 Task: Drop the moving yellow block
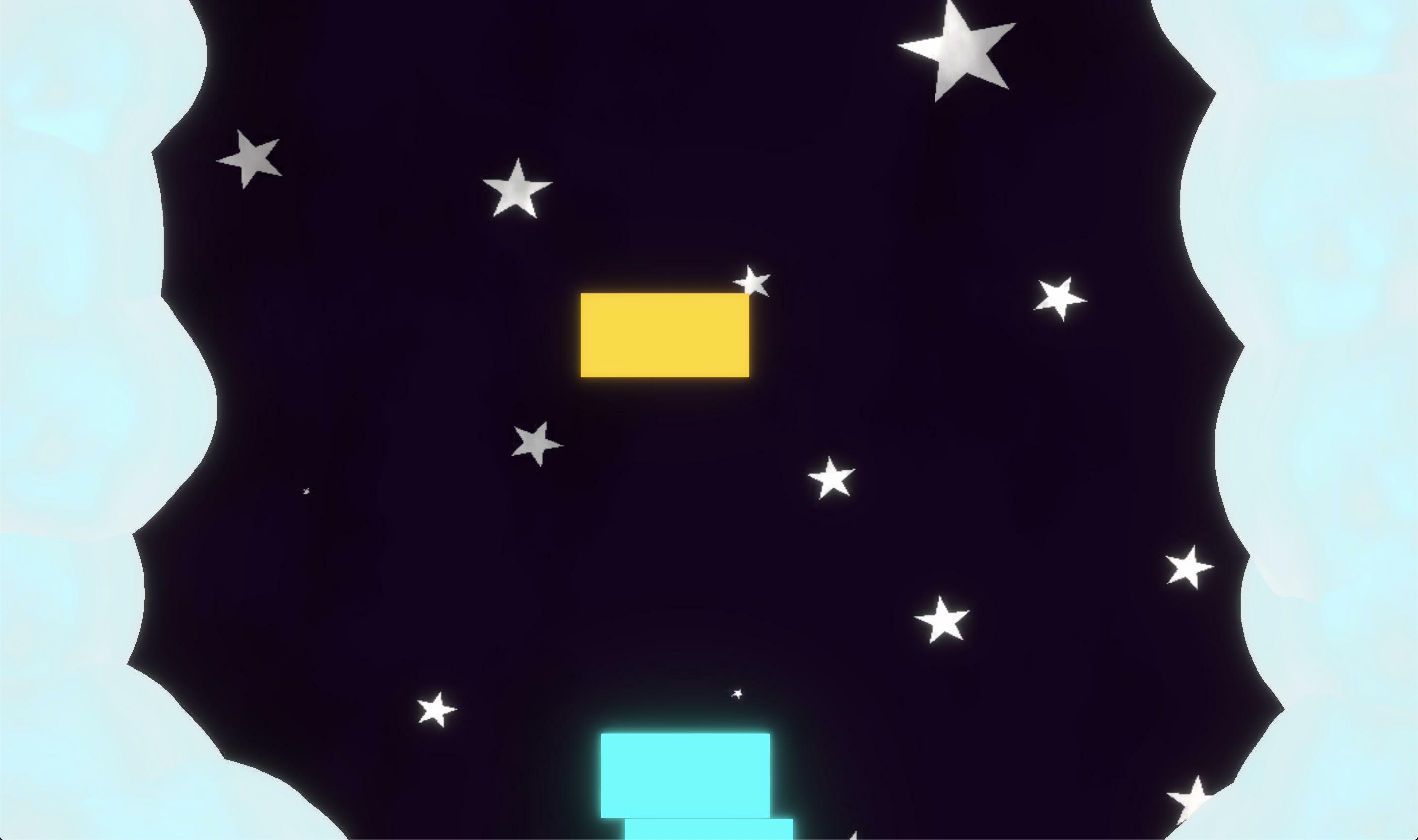(x=665, y=335)
